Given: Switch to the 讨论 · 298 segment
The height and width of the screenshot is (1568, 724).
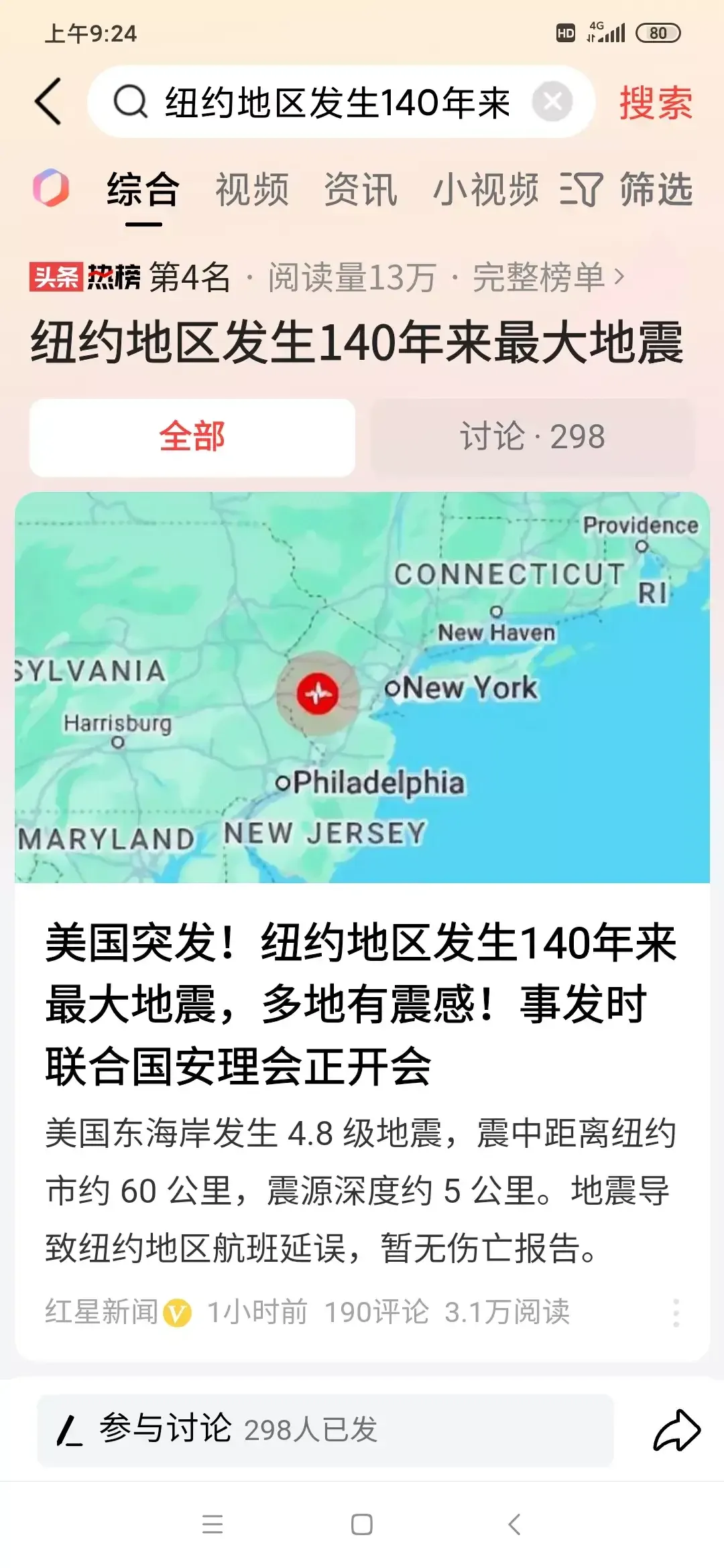Looking at the screenshot, I should (532, 437).
